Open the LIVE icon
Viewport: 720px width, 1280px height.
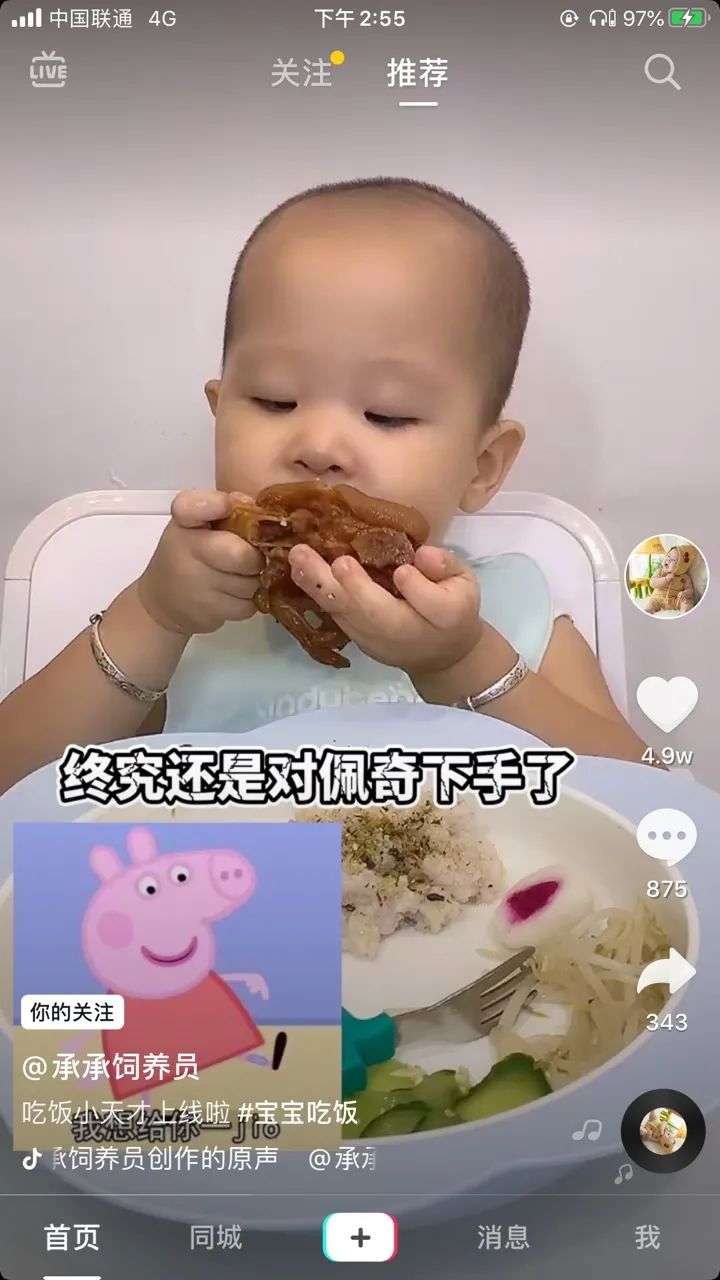pyautogui.click(x=48, y=70)
